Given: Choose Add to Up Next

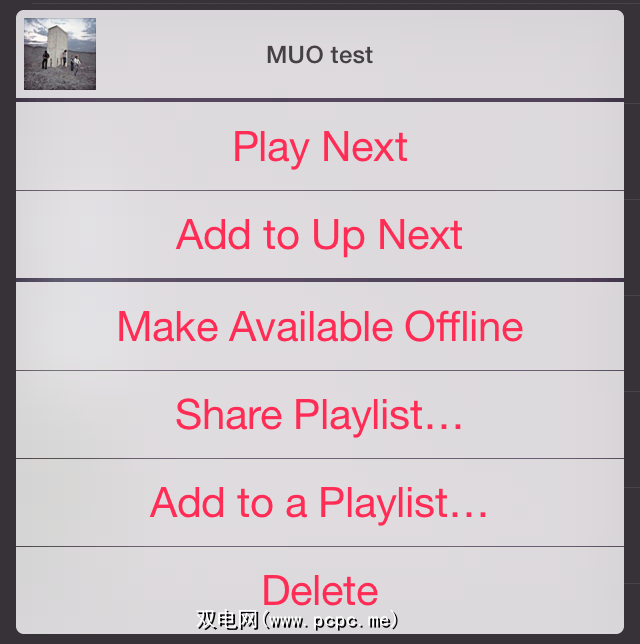Looking at the screenshot, I should pos(320,235).
